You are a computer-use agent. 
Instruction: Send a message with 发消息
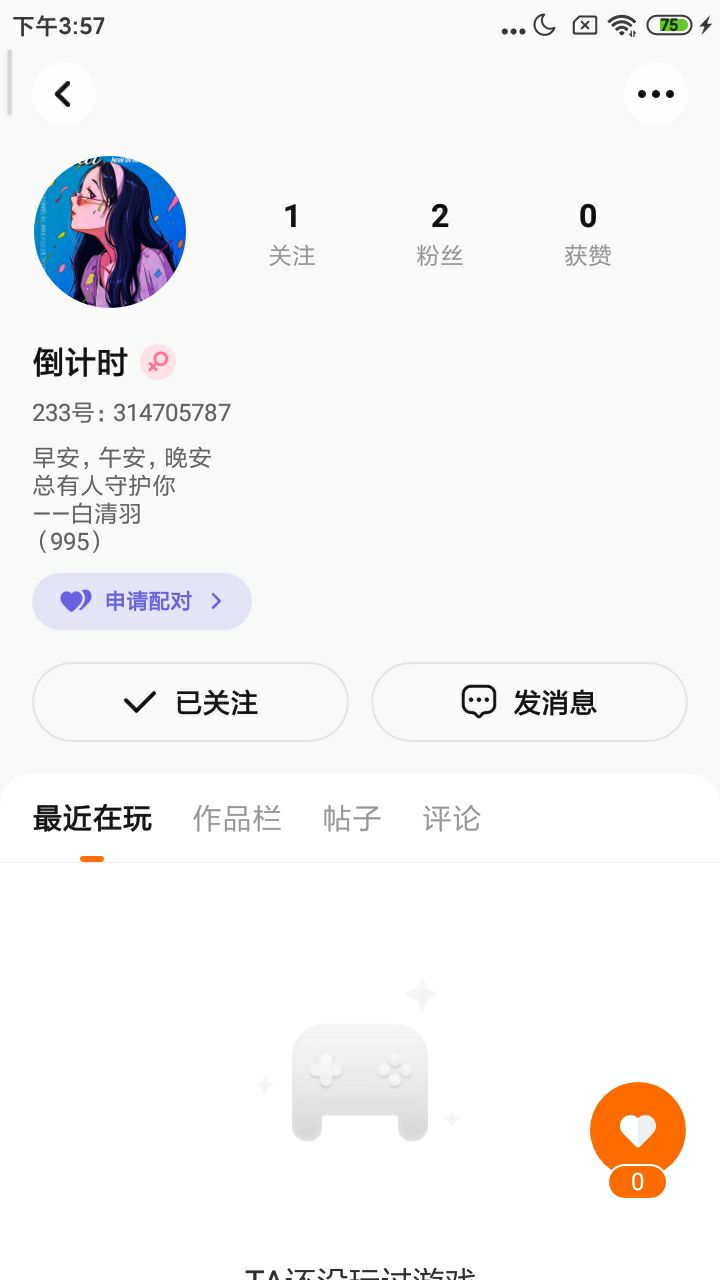coord(529,702)
